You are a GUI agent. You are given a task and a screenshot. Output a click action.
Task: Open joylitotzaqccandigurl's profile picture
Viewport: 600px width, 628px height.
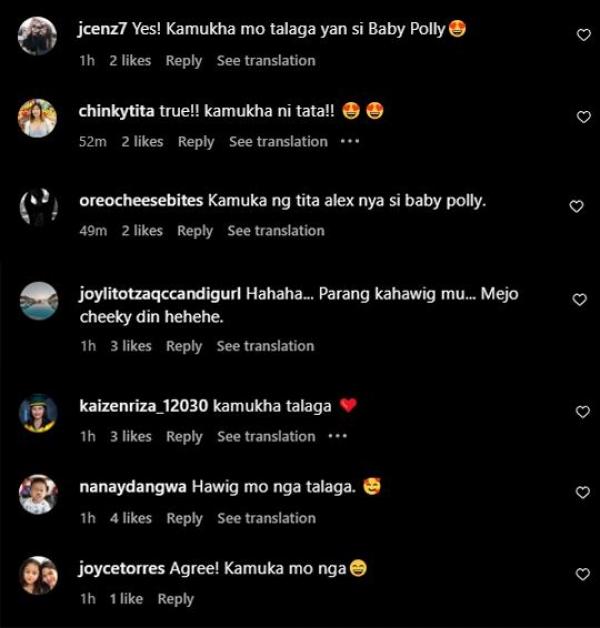click(39, 301)
